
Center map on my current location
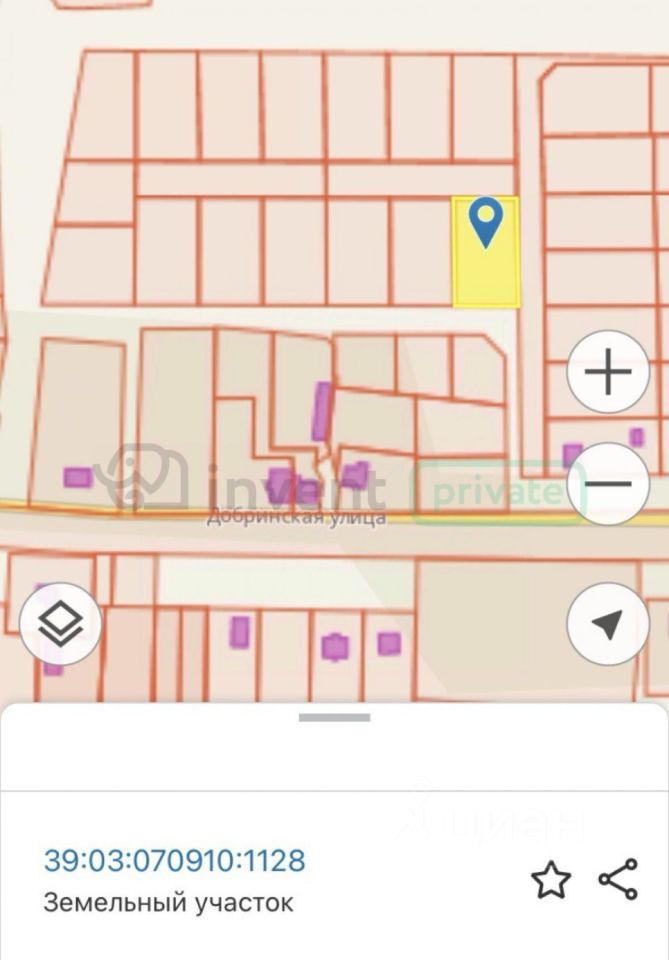point(607,624)
